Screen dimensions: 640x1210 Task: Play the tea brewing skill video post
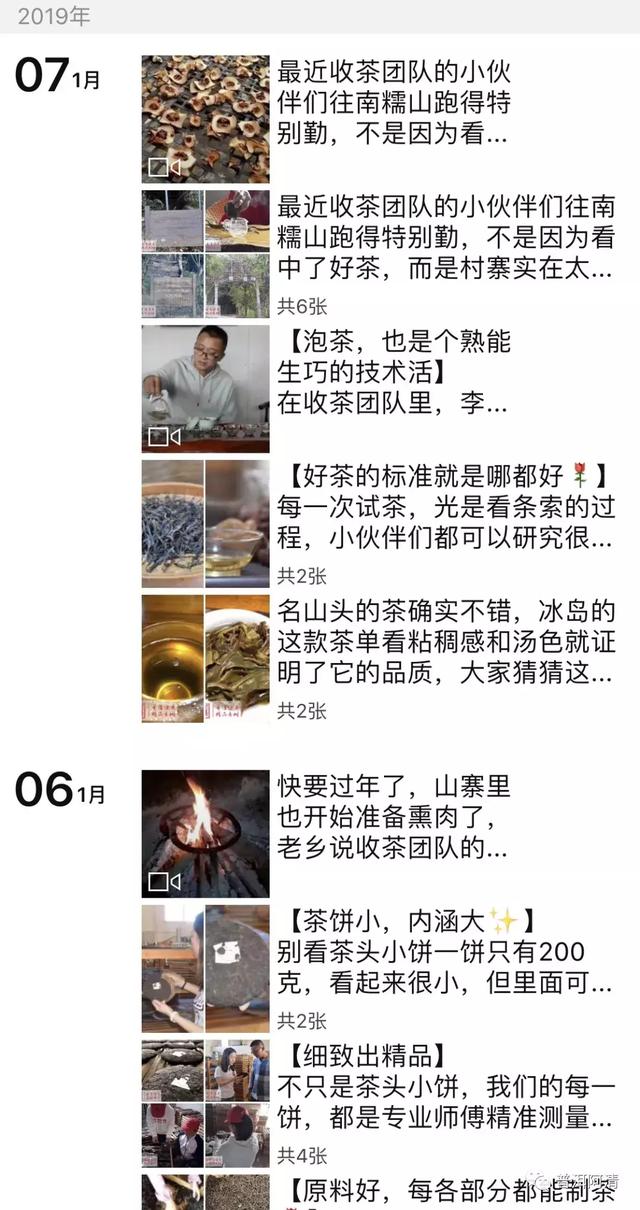click(x=378, y=389)
